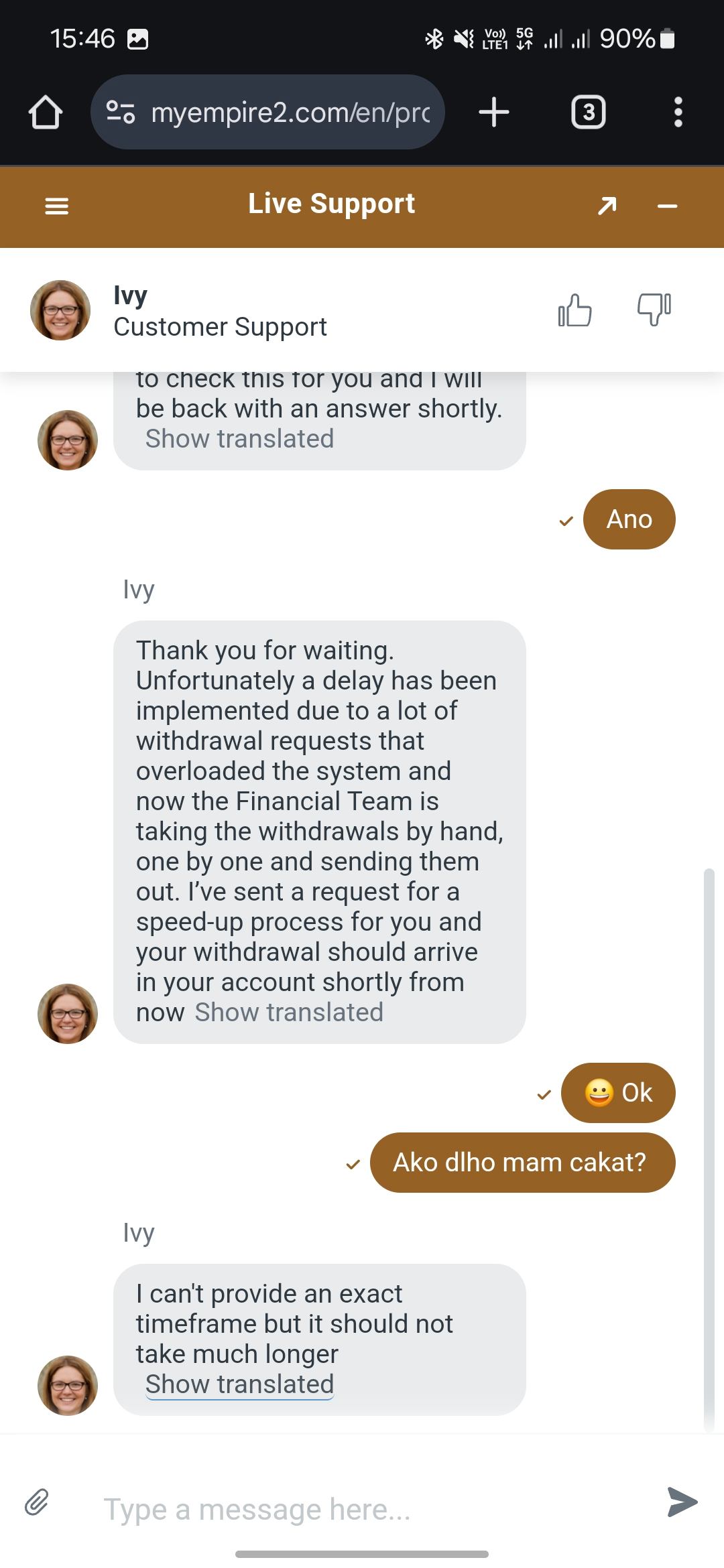Open the tab switcher showing 3 tabs
Screen dimensions: 724x1568
tap(588, 112)
